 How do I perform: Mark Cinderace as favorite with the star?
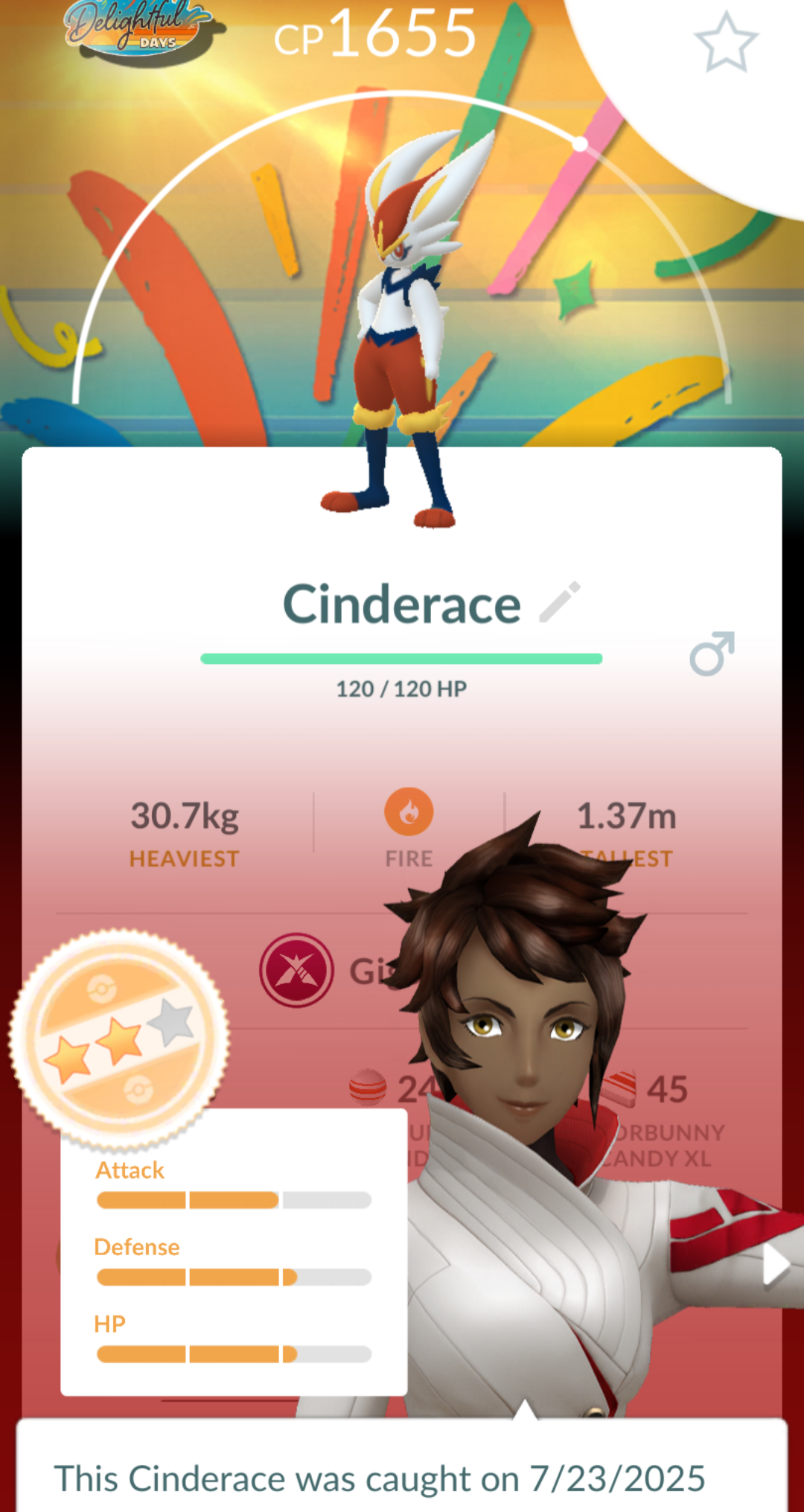(725, 42)
